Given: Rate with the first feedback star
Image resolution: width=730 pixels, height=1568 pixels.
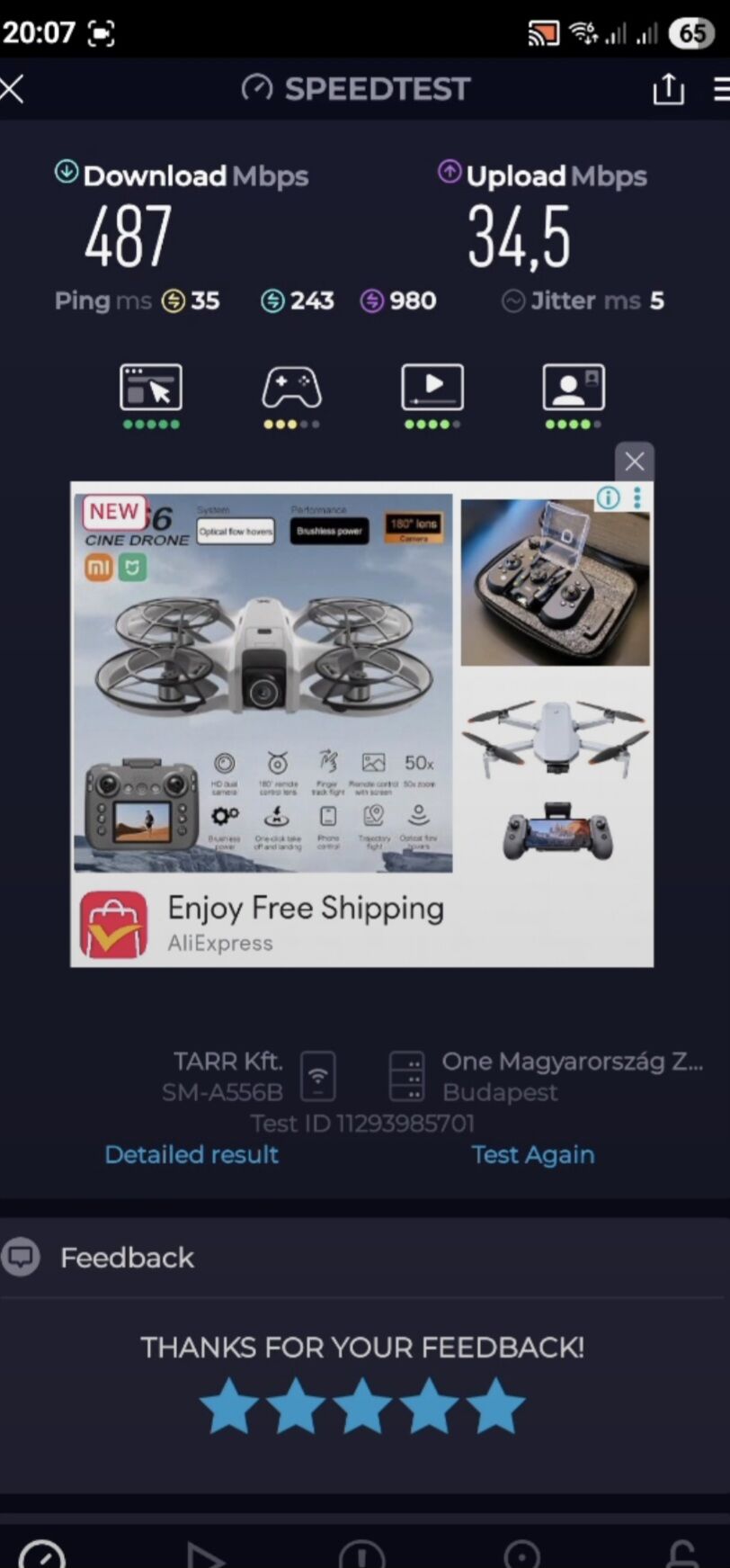Looking at the screenshot, I should pyautogui.click(x=229, y=1406).
